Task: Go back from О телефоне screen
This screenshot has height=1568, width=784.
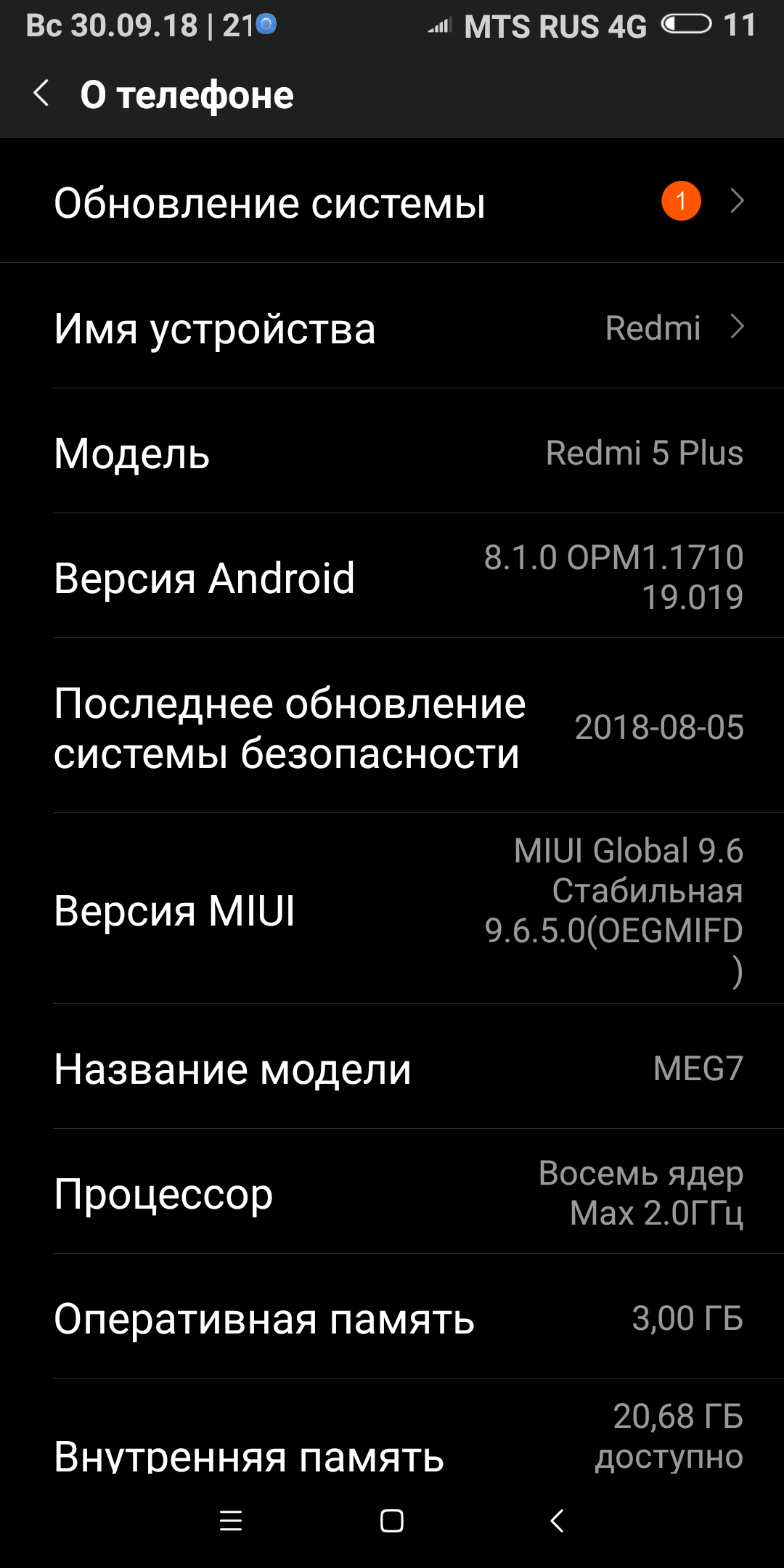Action: 42,94
